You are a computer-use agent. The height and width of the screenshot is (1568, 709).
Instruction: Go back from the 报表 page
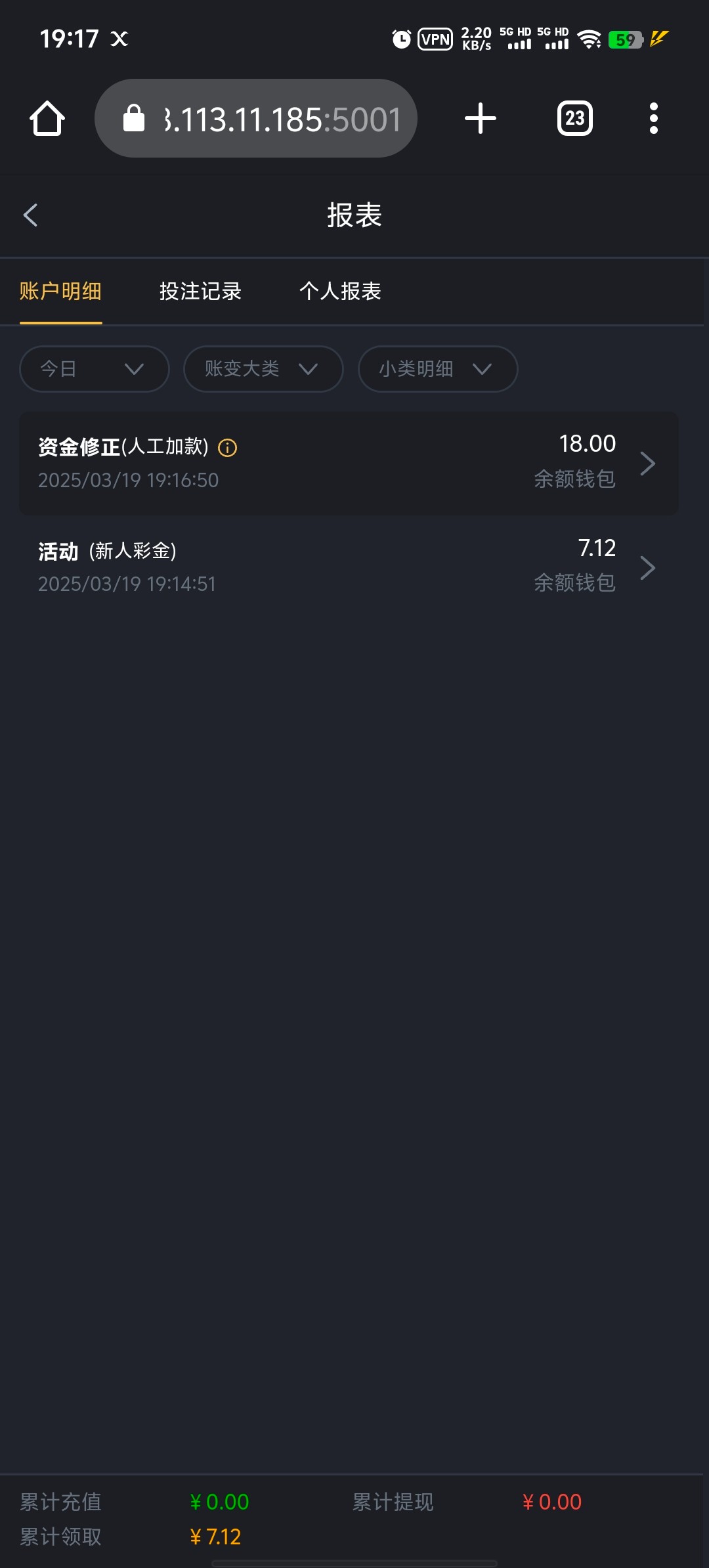(x=31, y=215)
